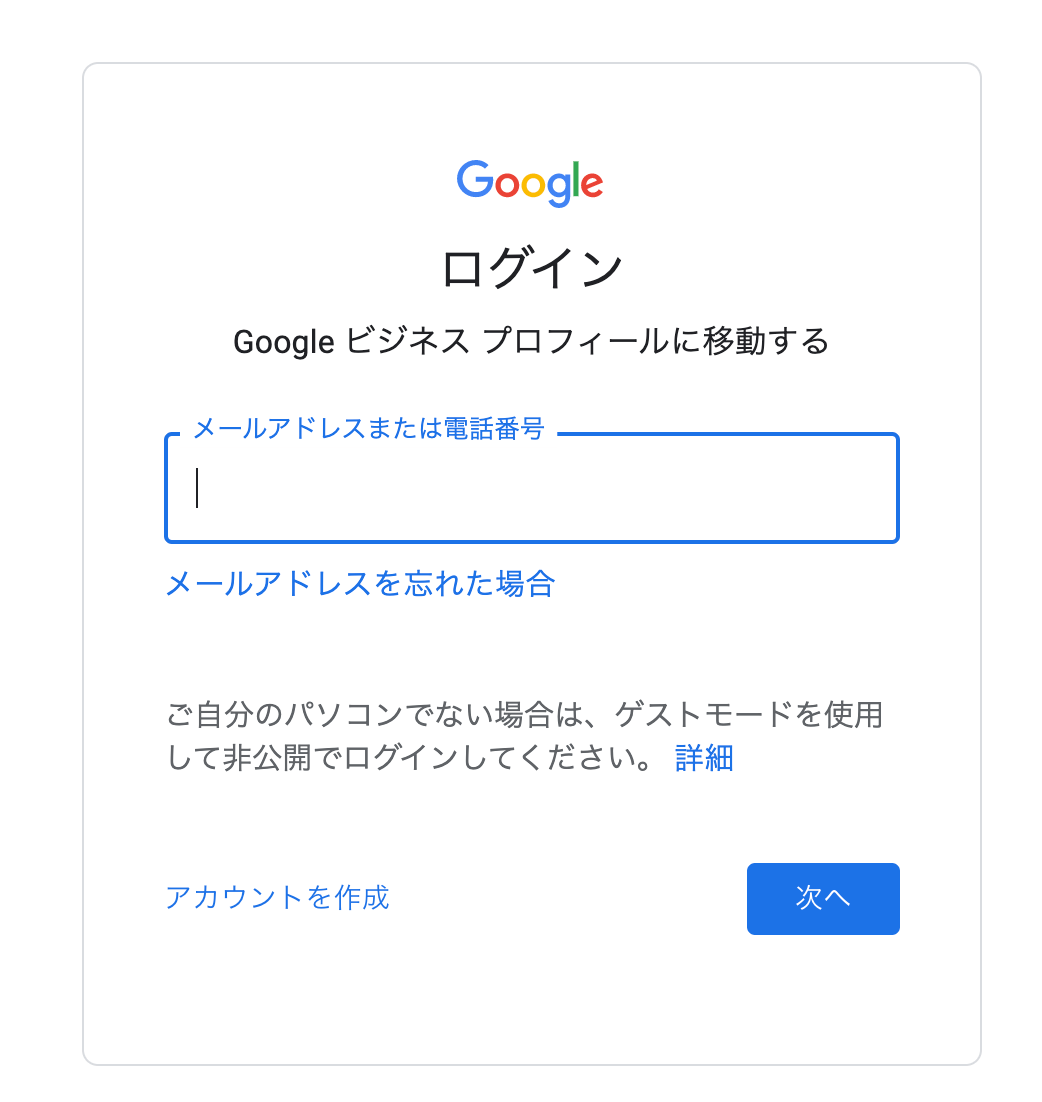Click the green letter l in Google logo

[x=576, y=179]
